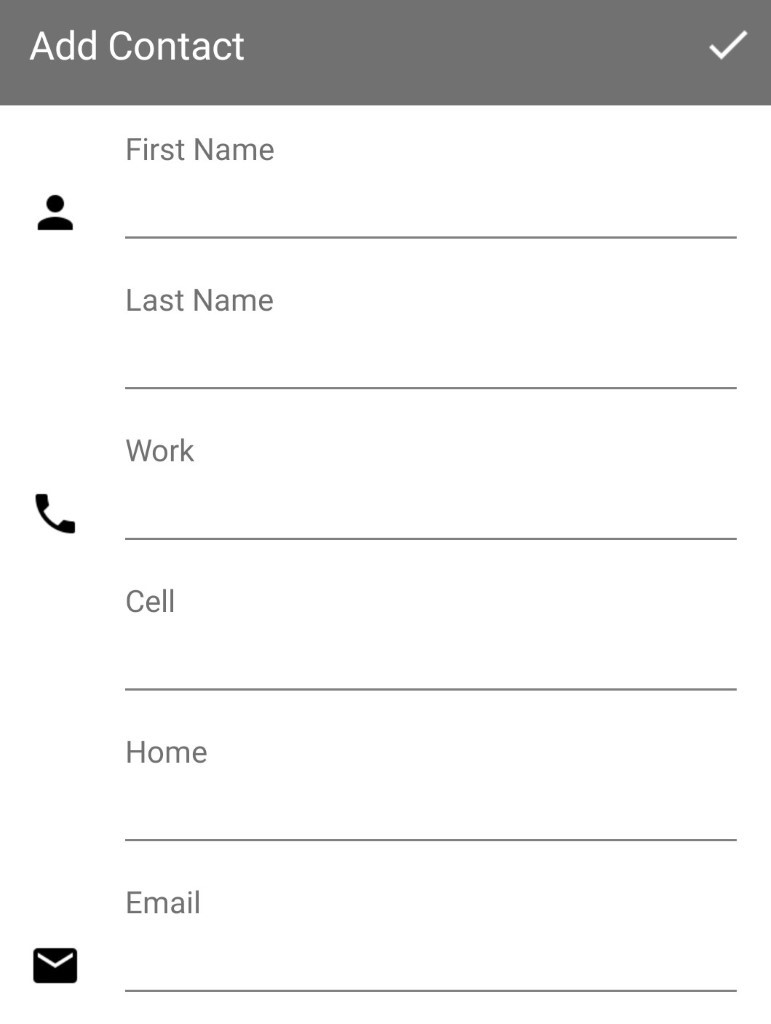This screenshot has width=771, height=1024.
Task: Select the Home phone field
Action: [x=430, y=813]
